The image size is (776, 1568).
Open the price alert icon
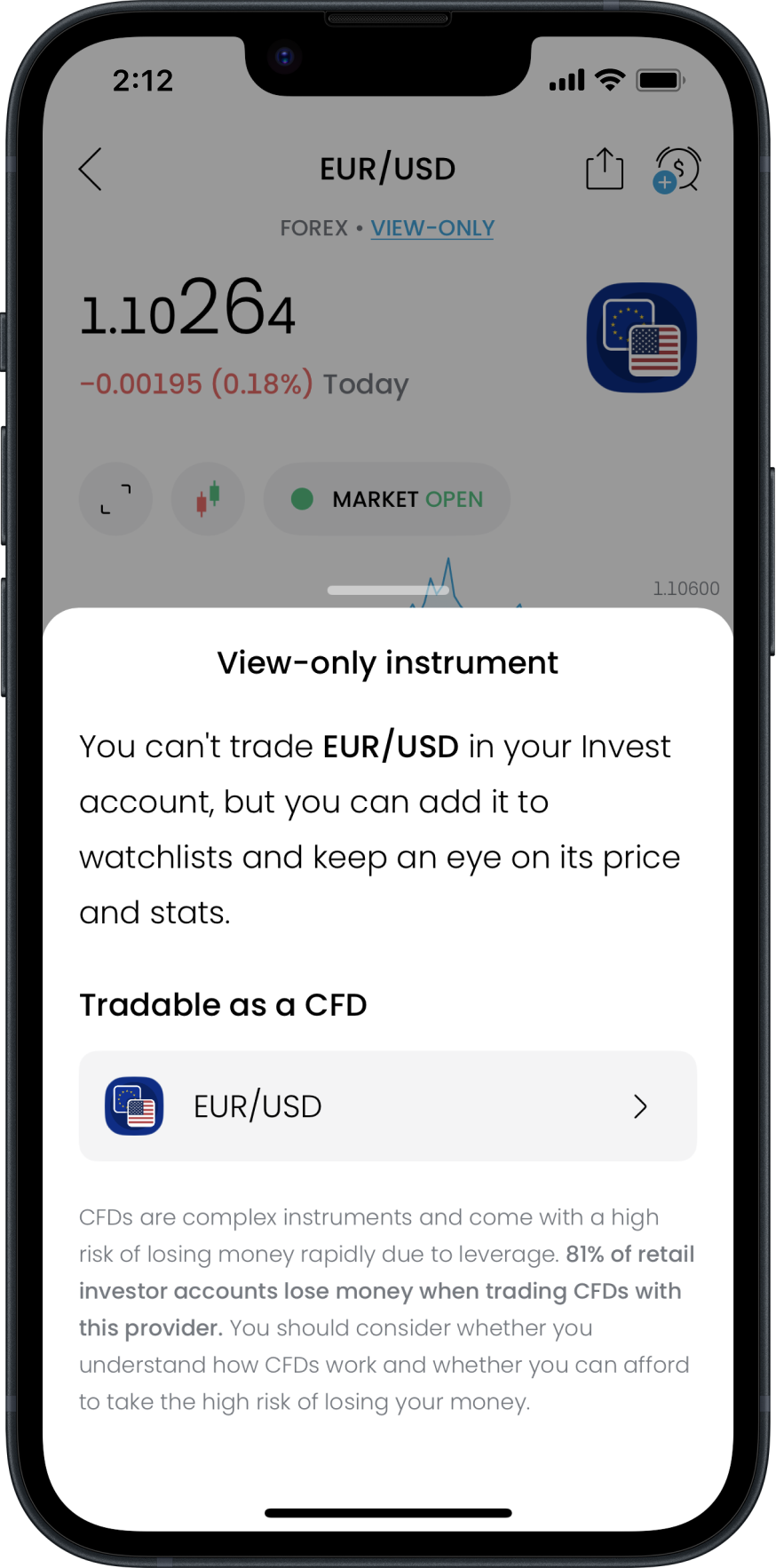tap(677, 169)
